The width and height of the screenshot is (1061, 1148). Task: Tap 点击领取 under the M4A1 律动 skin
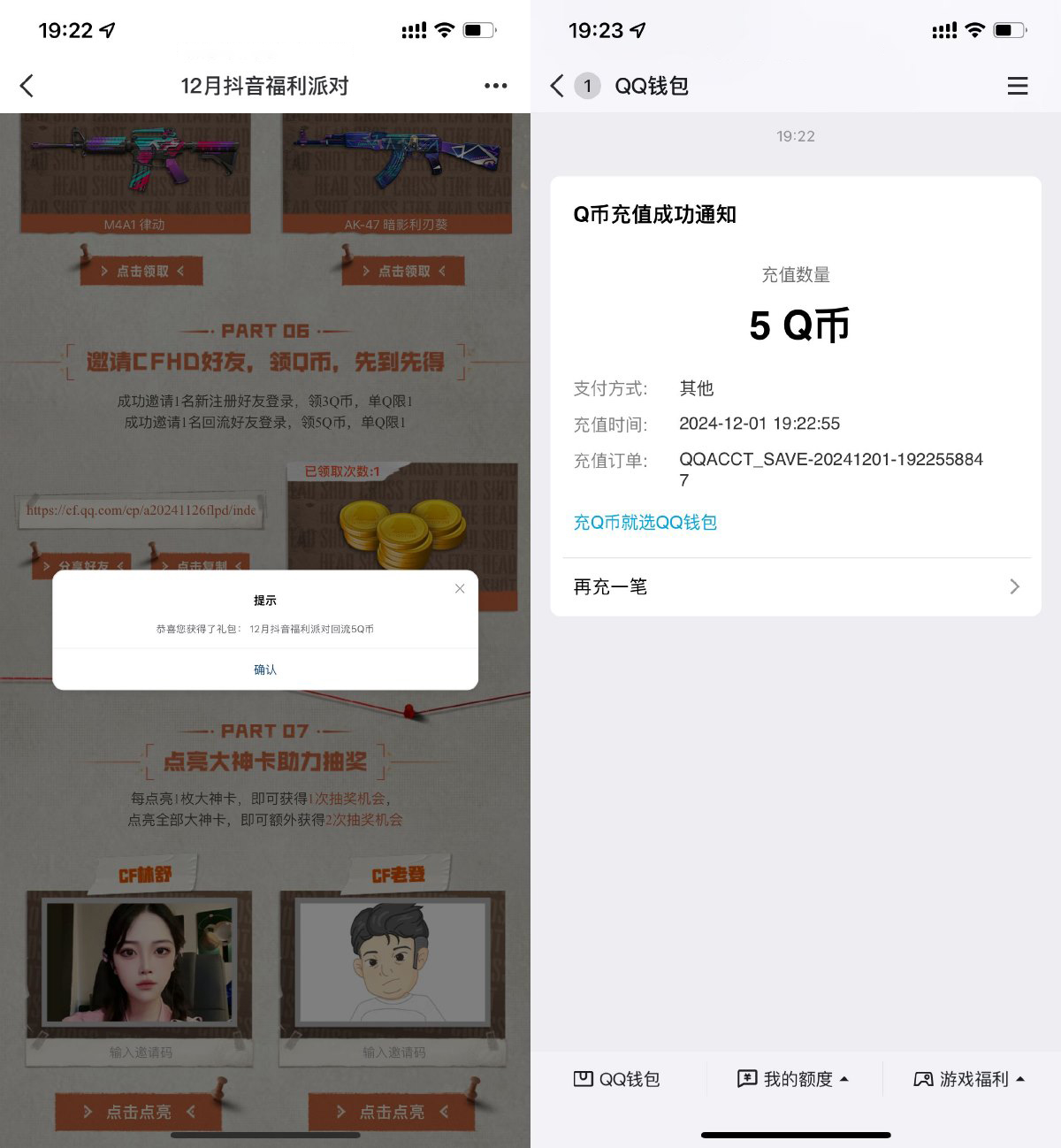click(x=141, y=272)
